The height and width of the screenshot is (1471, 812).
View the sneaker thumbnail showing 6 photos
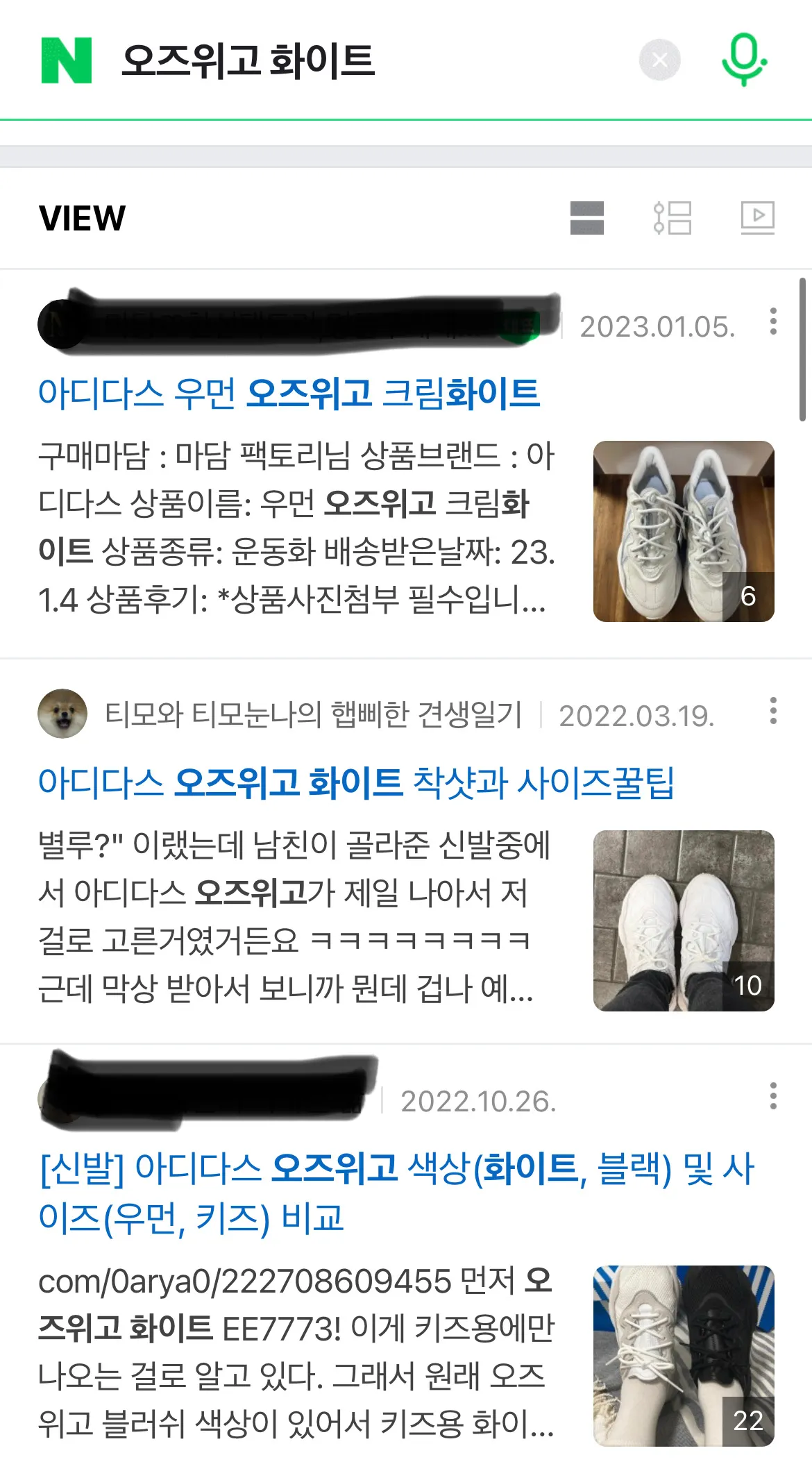[684, 535]
